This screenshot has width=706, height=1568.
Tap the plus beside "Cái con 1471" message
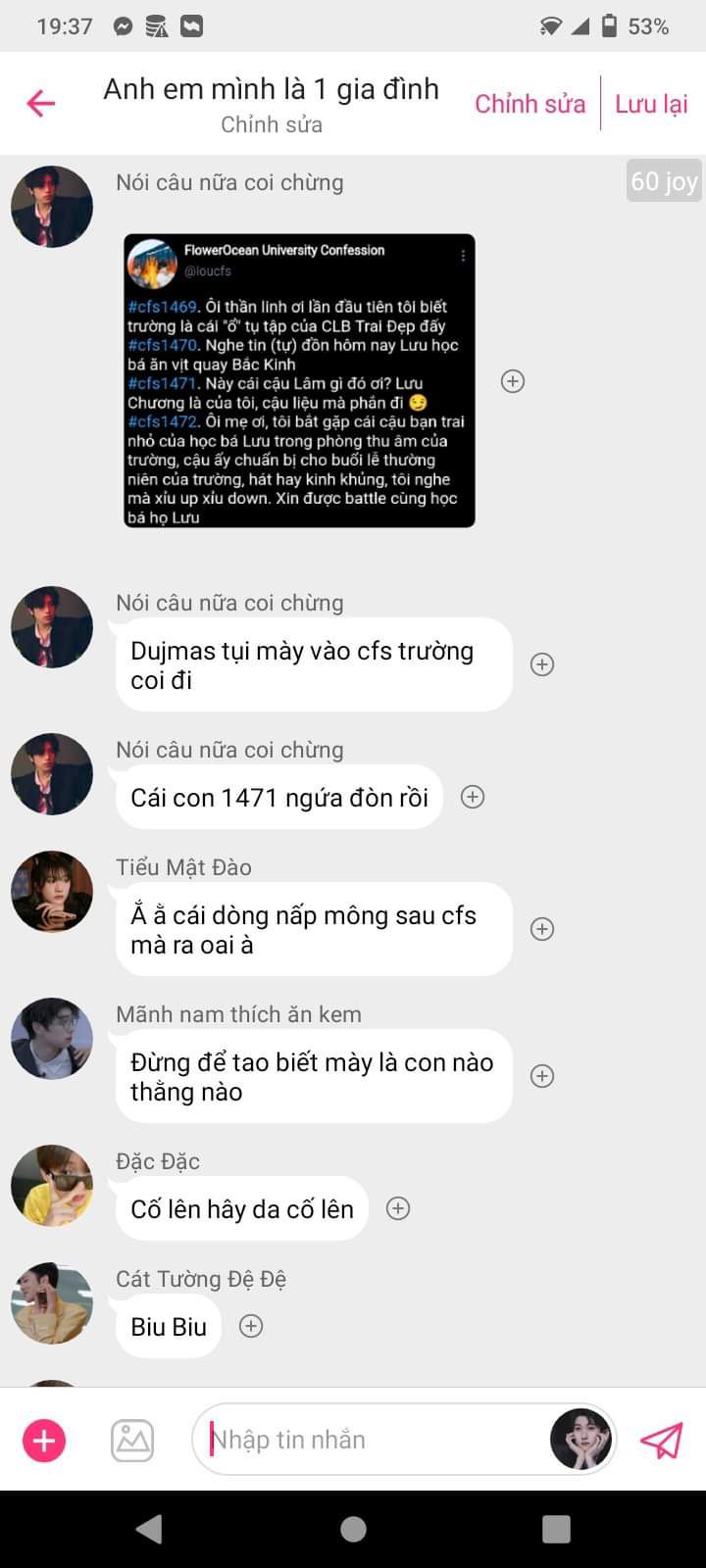click(x=473, y=797)
